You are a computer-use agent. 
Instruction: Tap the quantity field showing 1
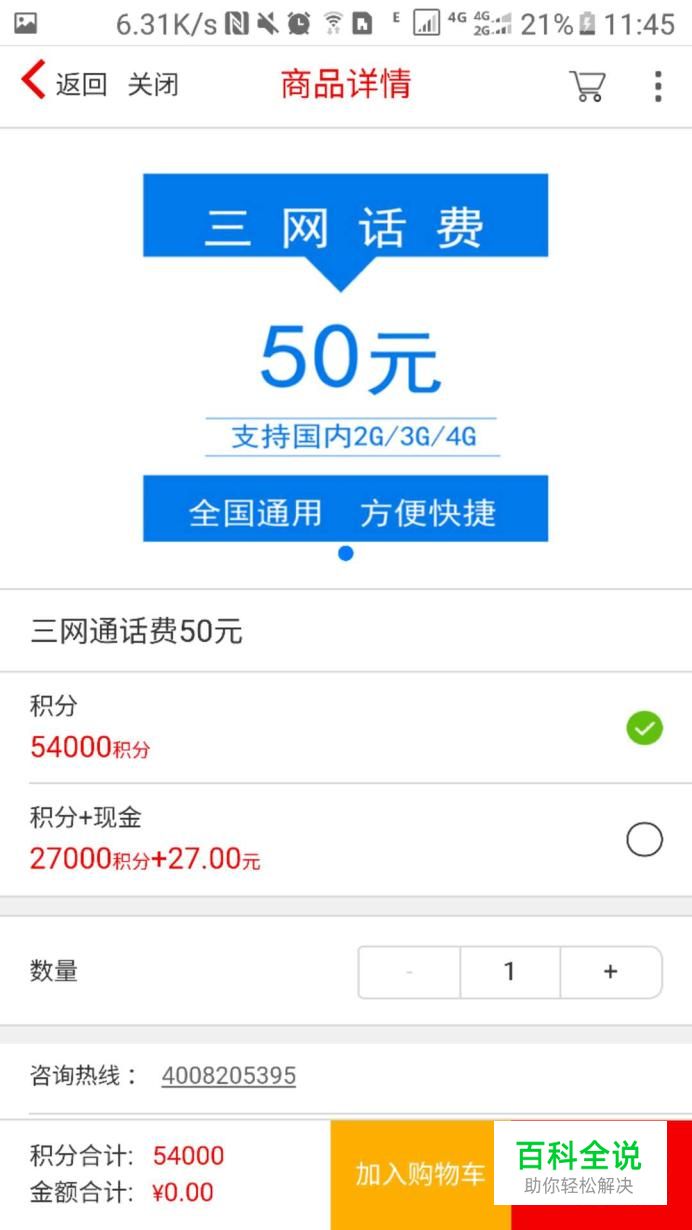[509, 972]
